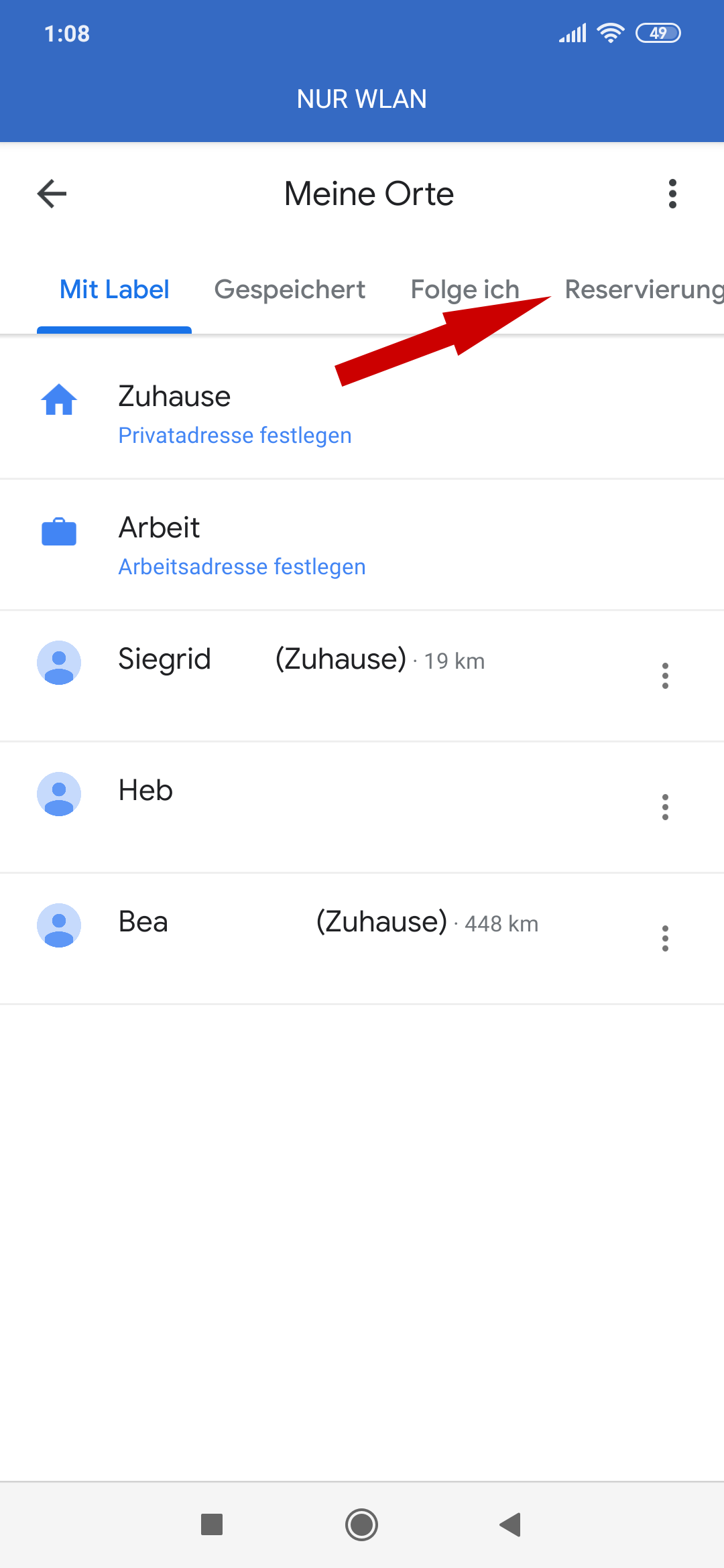Set home address via Privatadresse festlegen
Screen dimensions: 724x1568
pos(235,436)
